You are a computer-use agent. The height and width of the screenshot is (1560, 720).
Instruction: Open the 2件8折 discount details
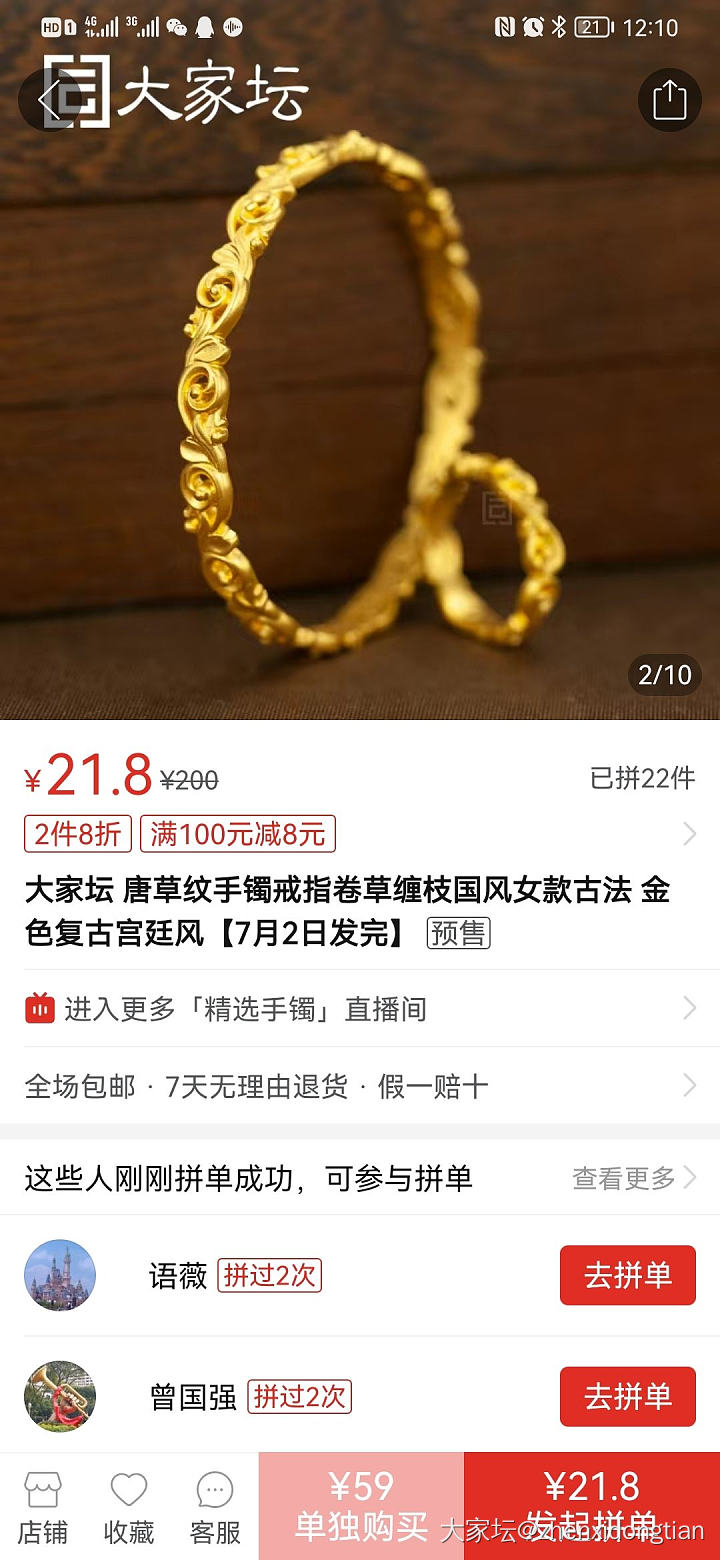point(78,834)
